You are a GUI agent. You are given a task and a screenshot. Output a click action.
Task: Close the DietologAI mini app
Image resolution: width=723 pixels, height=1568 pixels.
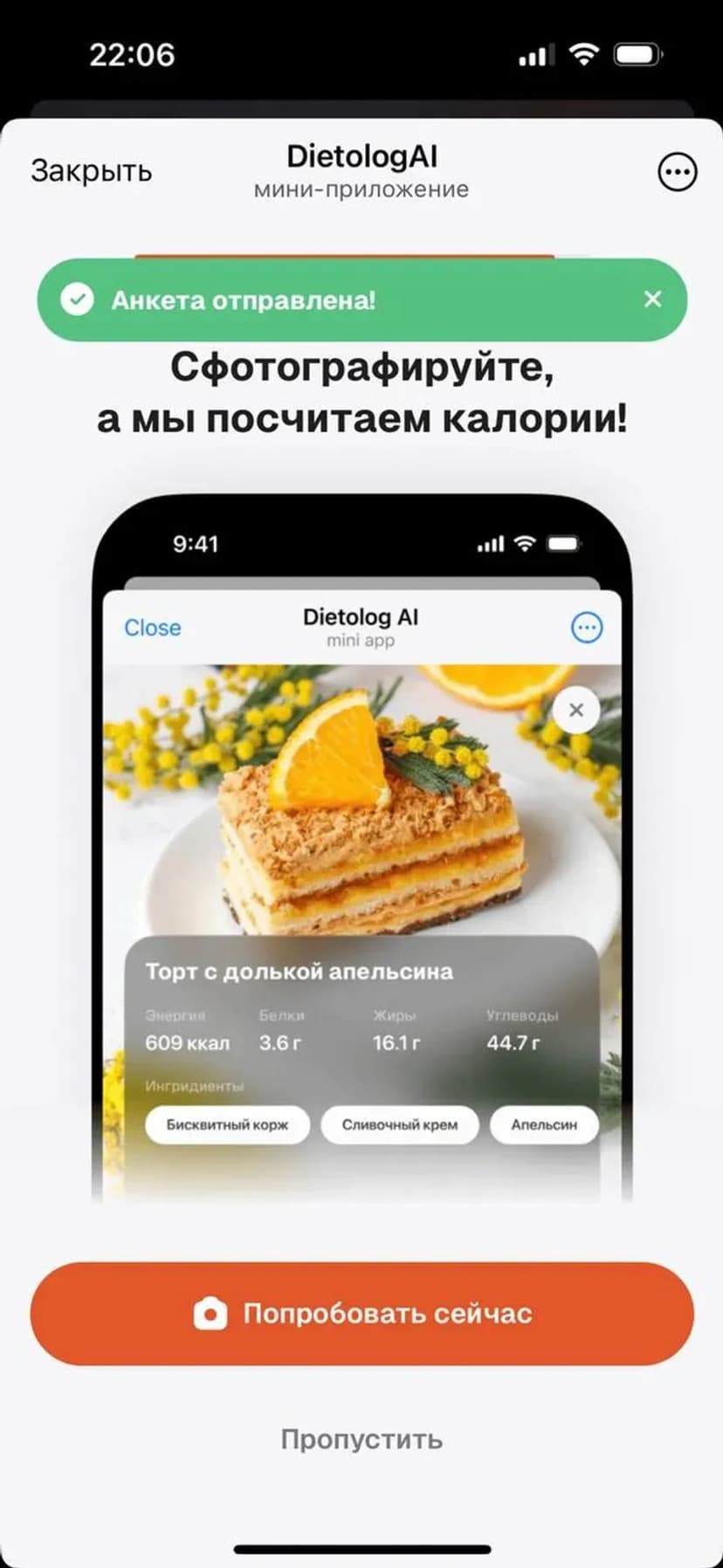pyautogui.click(x=92, y=171)
